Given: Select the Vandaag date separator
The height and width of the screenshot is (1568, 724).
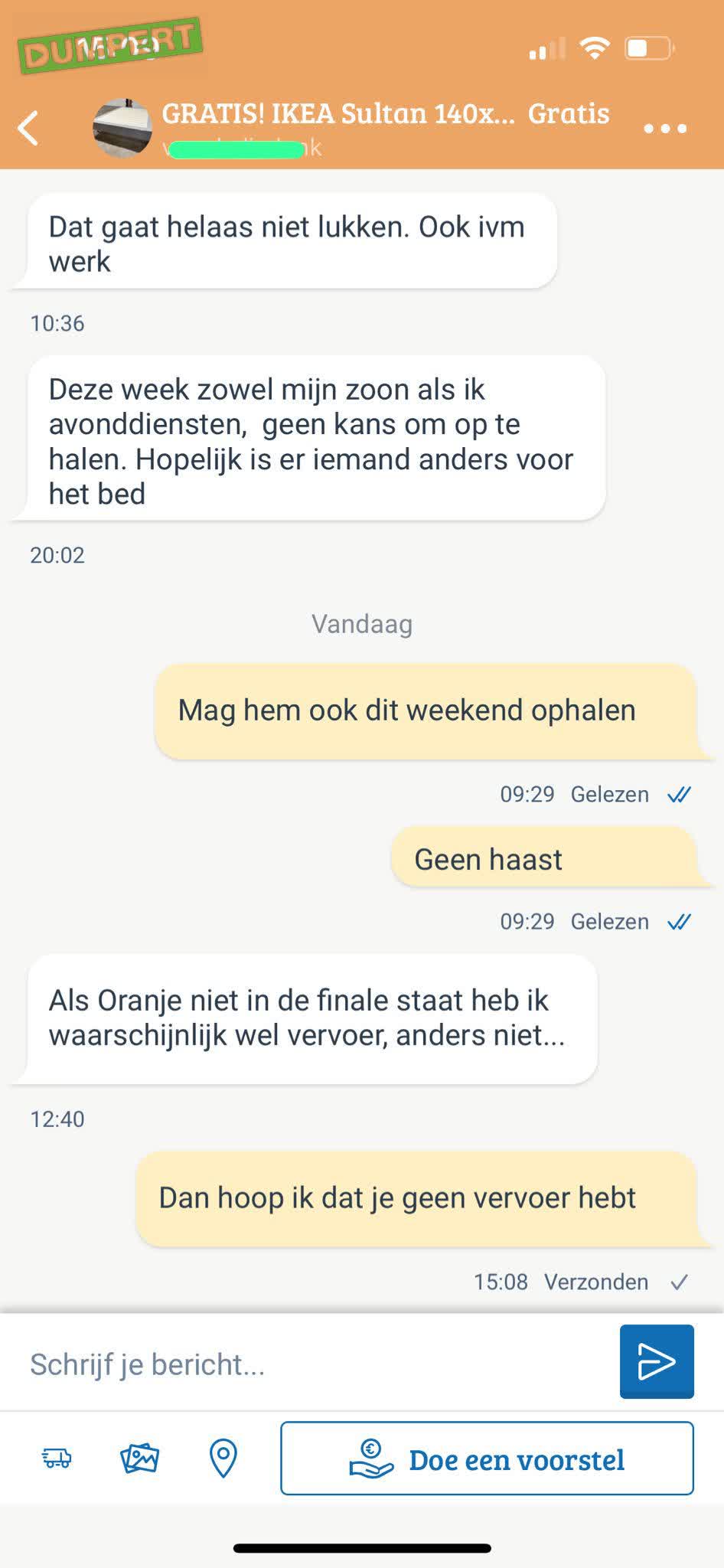Looking at the screenshot, I should [x=361, y=624].
